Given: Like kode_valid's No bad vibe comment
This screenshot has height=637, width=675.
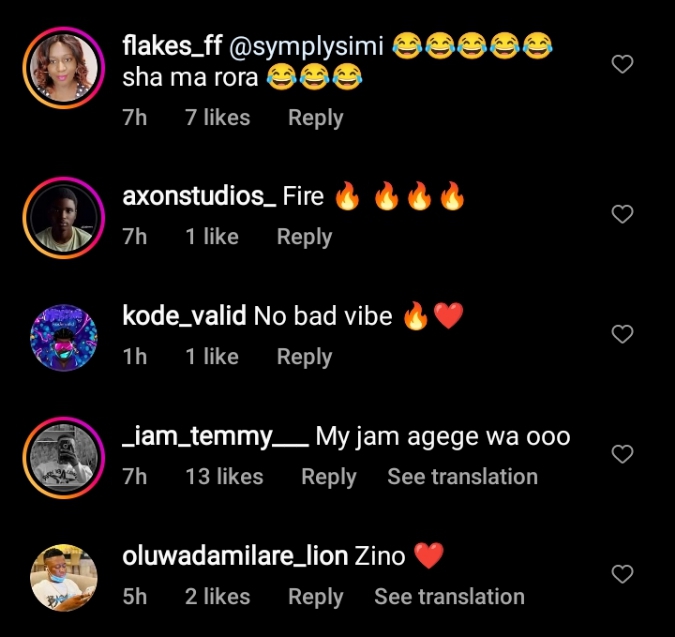Looking at the screenshot, I should point(622,334).
